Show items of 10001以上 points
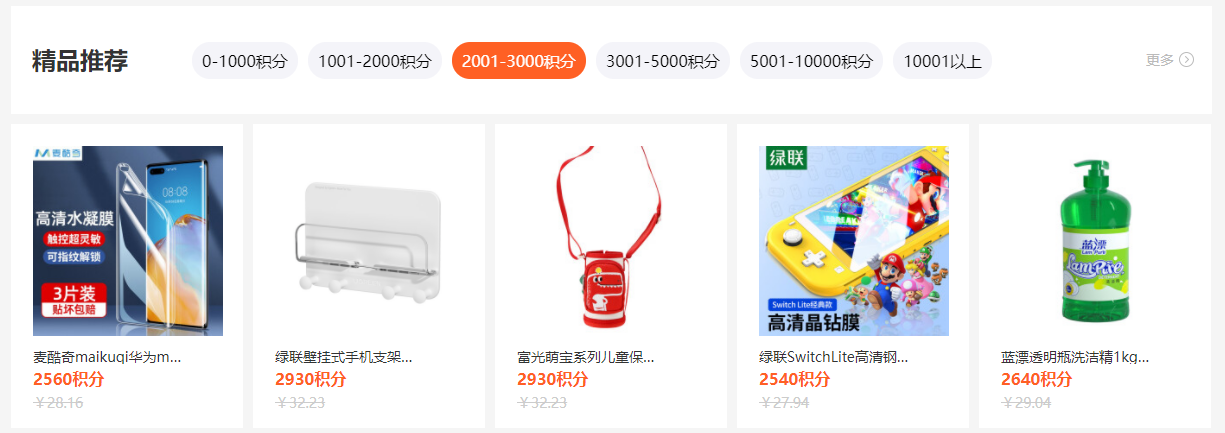The width and height of the screenshot is (1225, 433). (x=942, y=61)
